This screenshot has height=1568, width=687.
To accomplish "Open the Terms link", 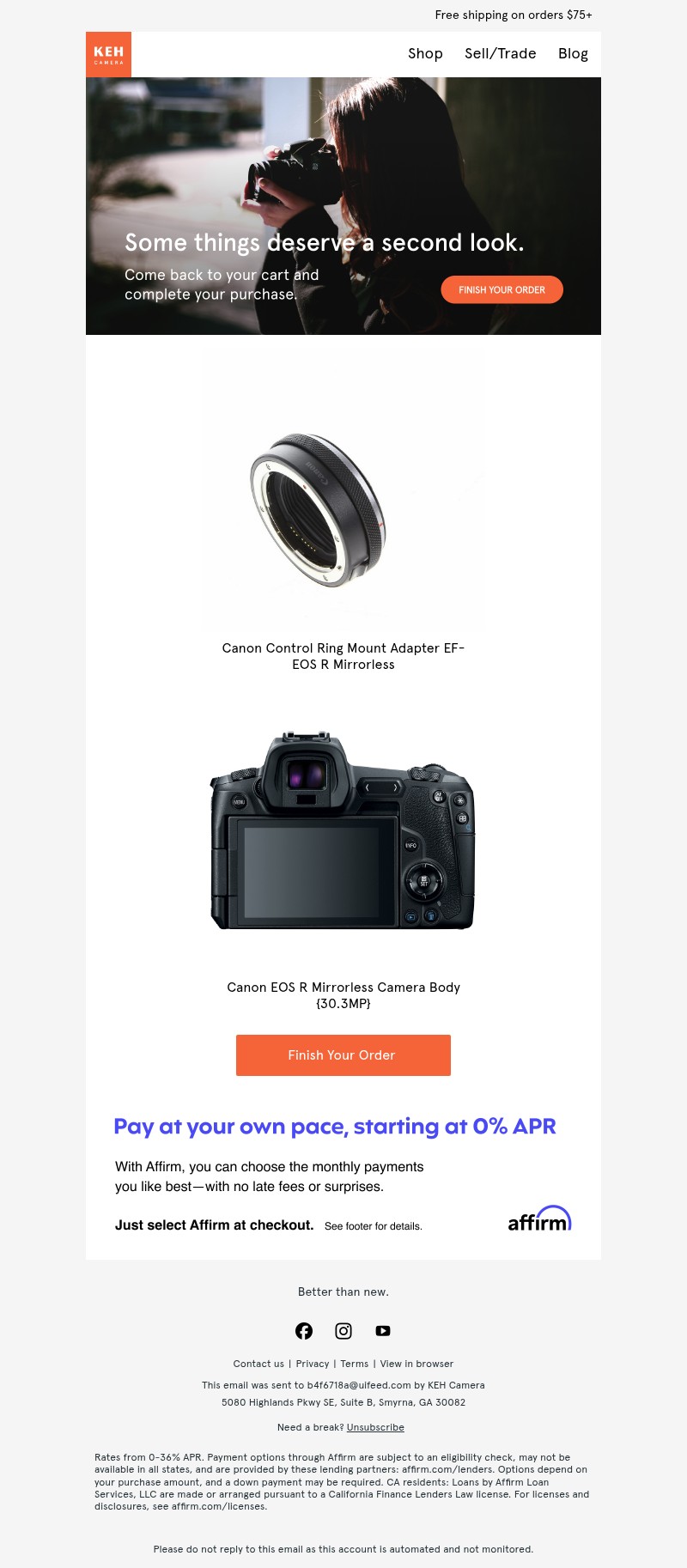I will [354, 1364].
